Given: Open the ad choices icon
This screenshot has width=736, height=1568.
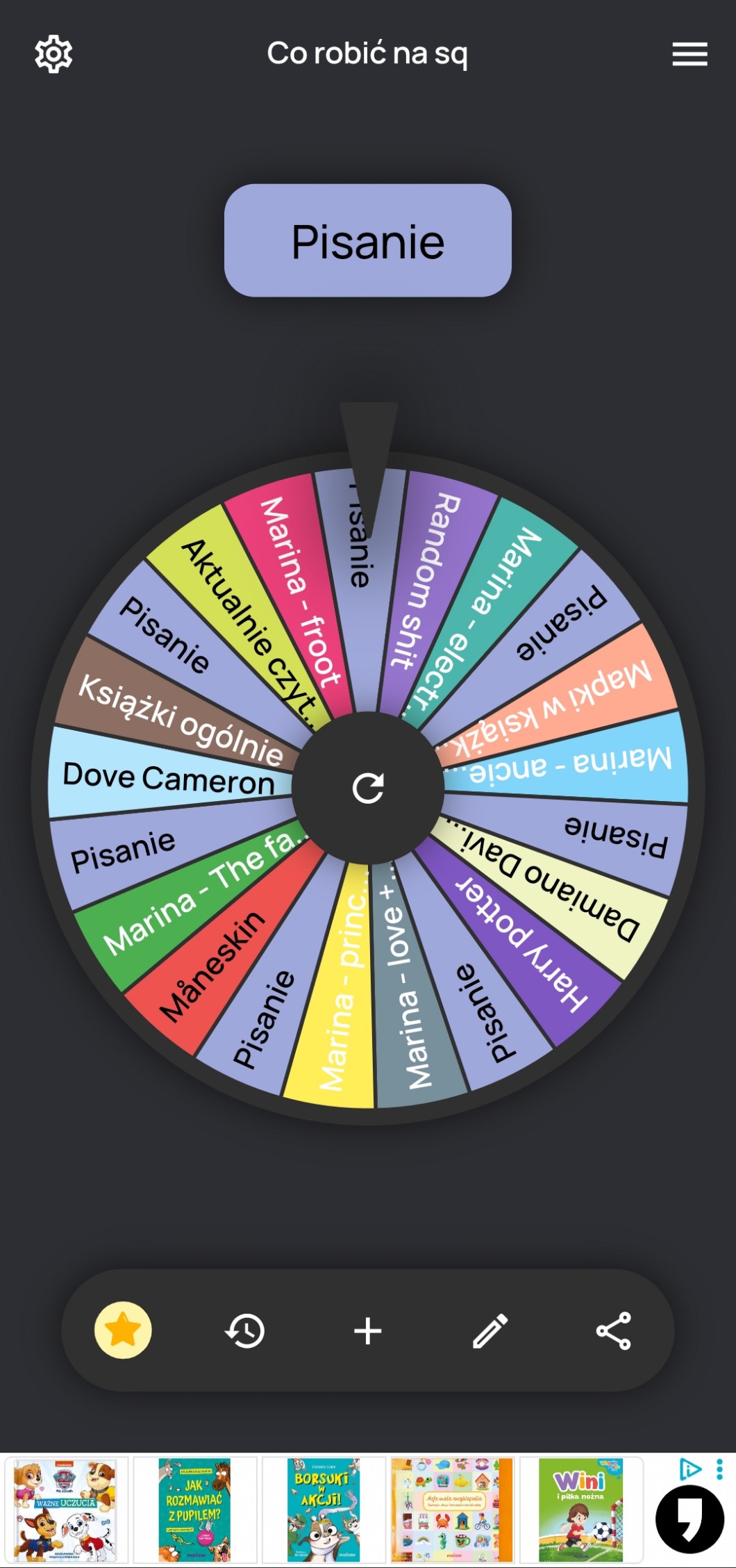Looking at the screenshot, I should [689, 1469].
